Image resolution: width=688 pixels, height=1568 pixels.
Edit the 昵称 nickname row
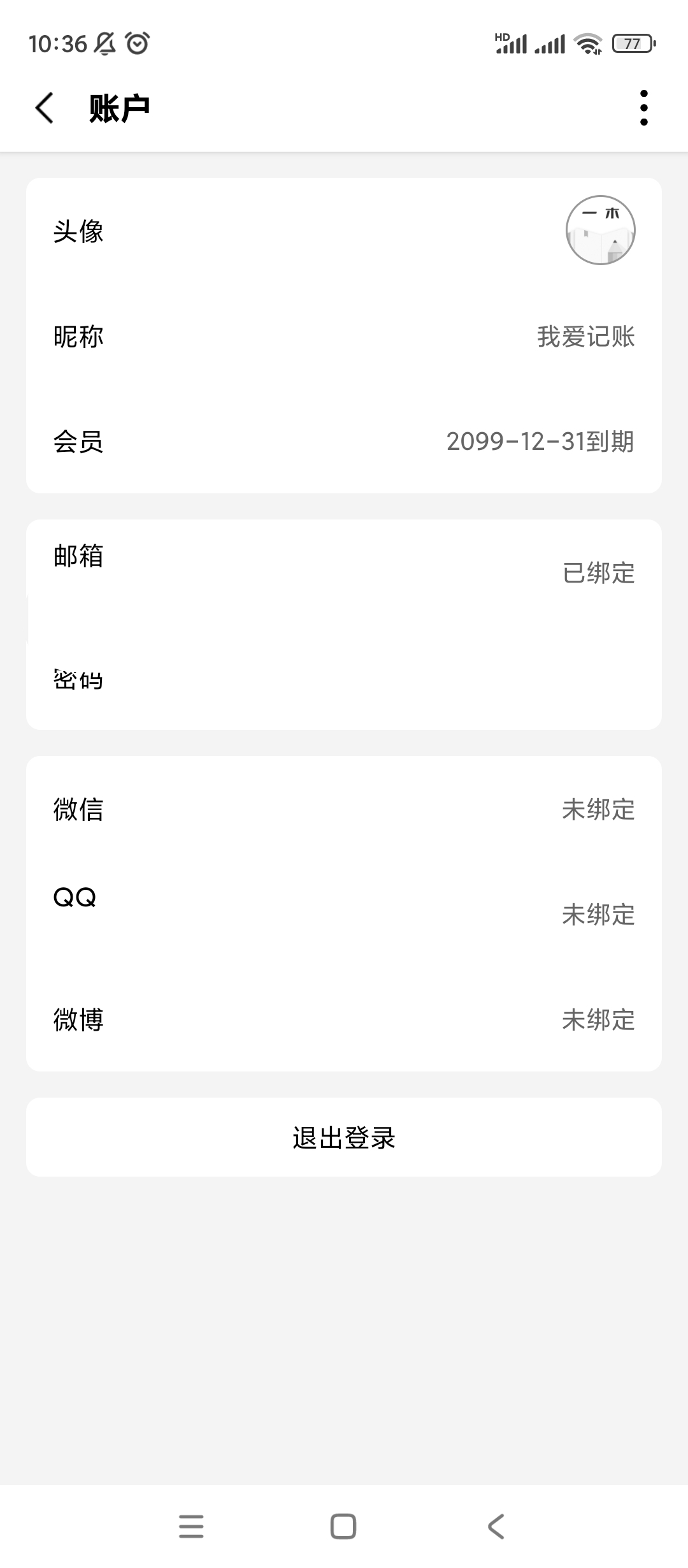(x=344, y=336)
